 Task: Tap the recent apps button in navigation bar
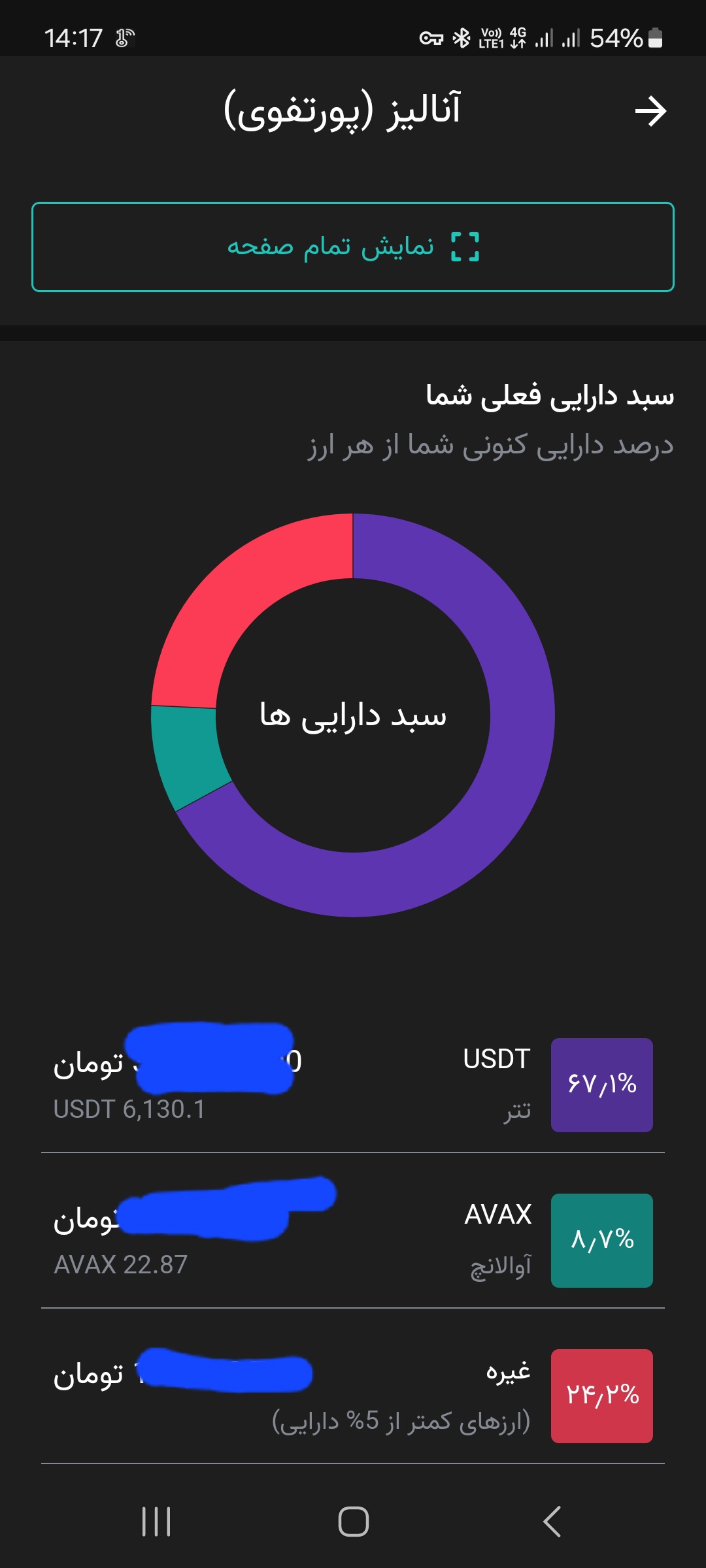(x=156, y=1522)
